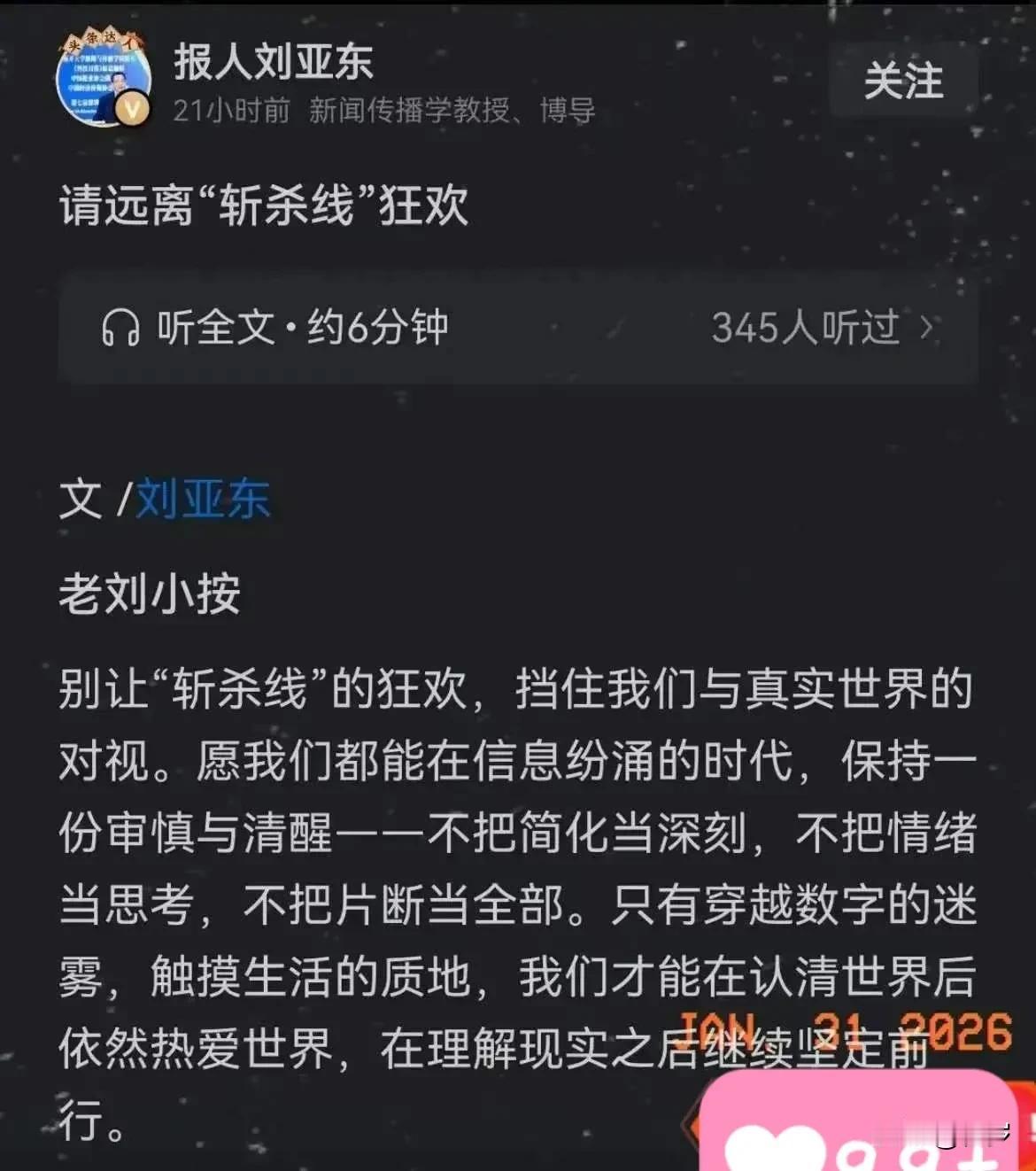1036x1171 pixels.
Task: Open the 刘亚东 author link
Action: 204,499
